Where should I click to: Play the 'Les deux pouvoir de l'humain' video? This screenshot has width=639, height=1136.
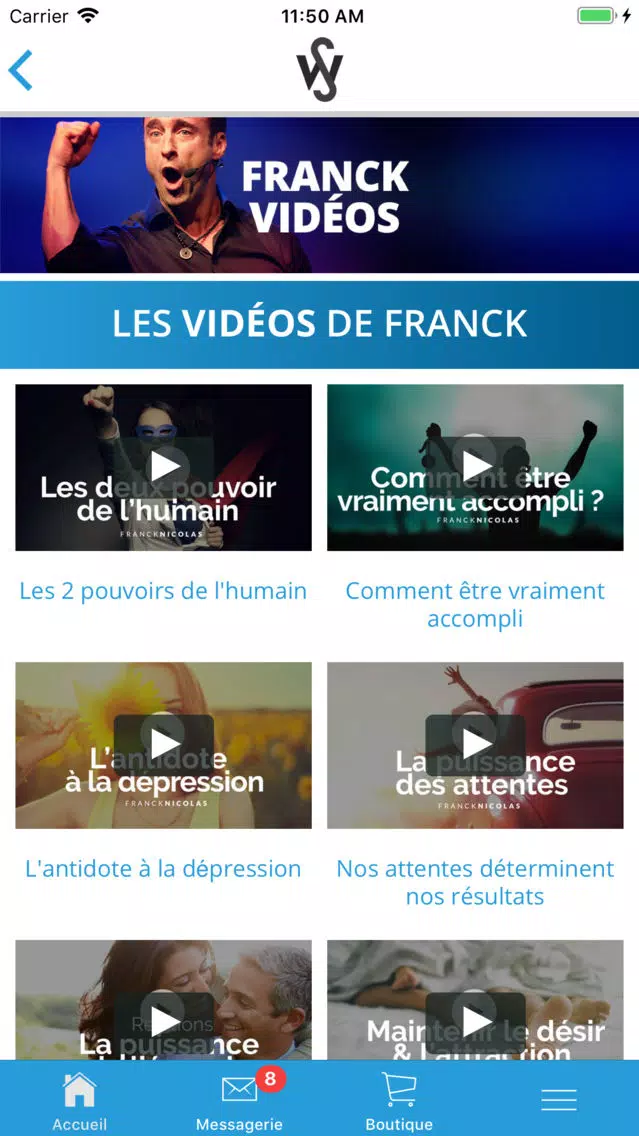pos(164,467)
